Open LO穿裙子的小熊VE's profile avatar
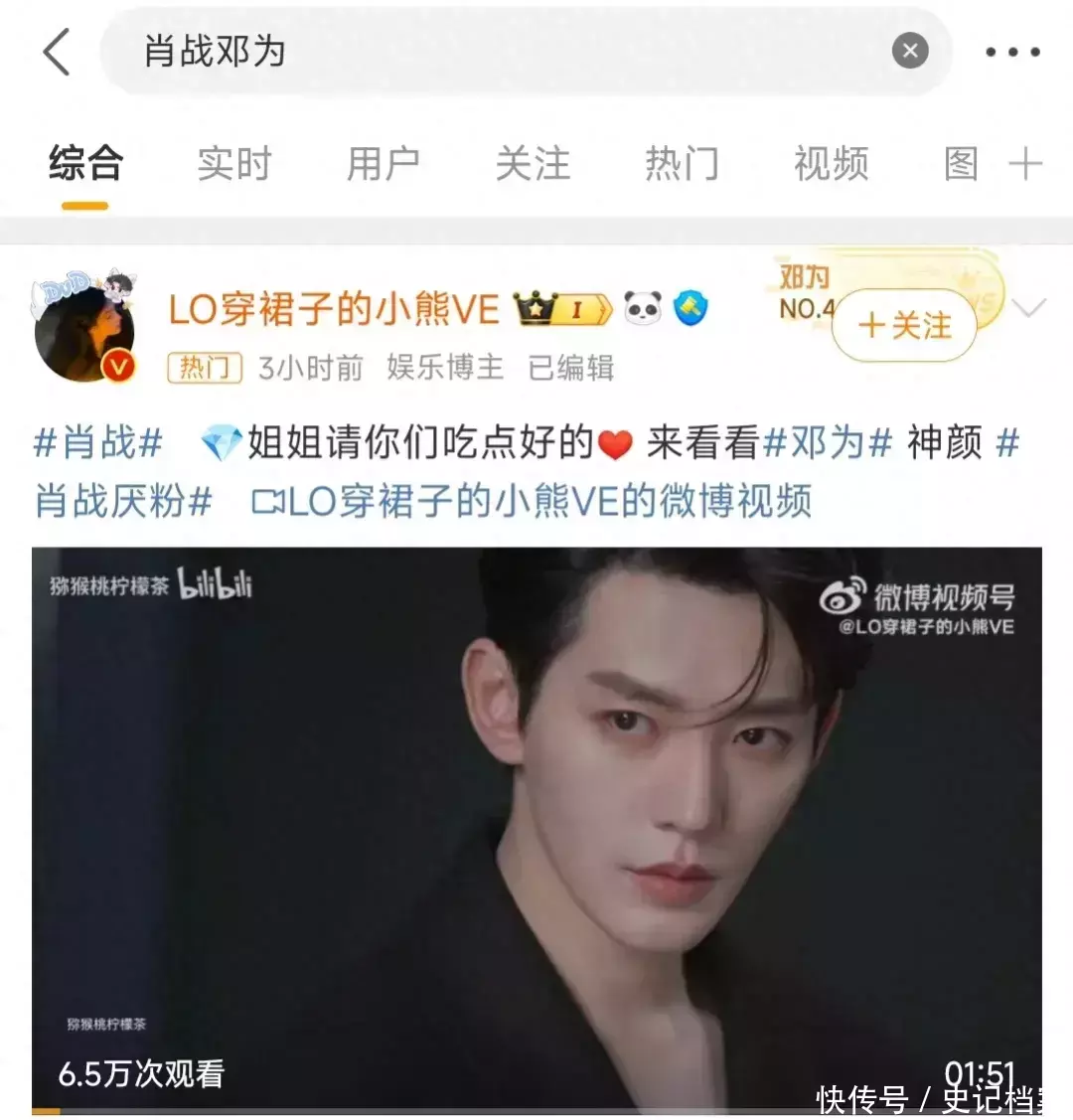 pos(84,328)
